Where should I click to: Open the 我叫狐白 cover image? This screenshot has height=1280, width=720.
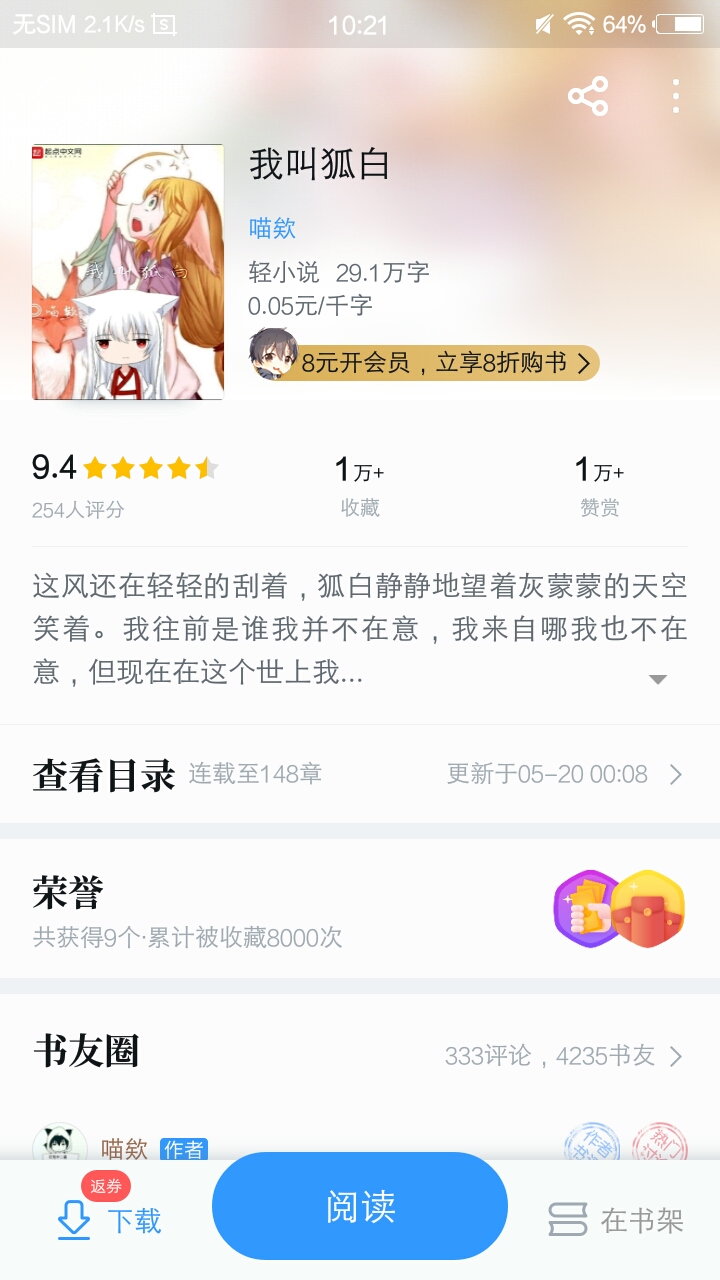[128, 272]
